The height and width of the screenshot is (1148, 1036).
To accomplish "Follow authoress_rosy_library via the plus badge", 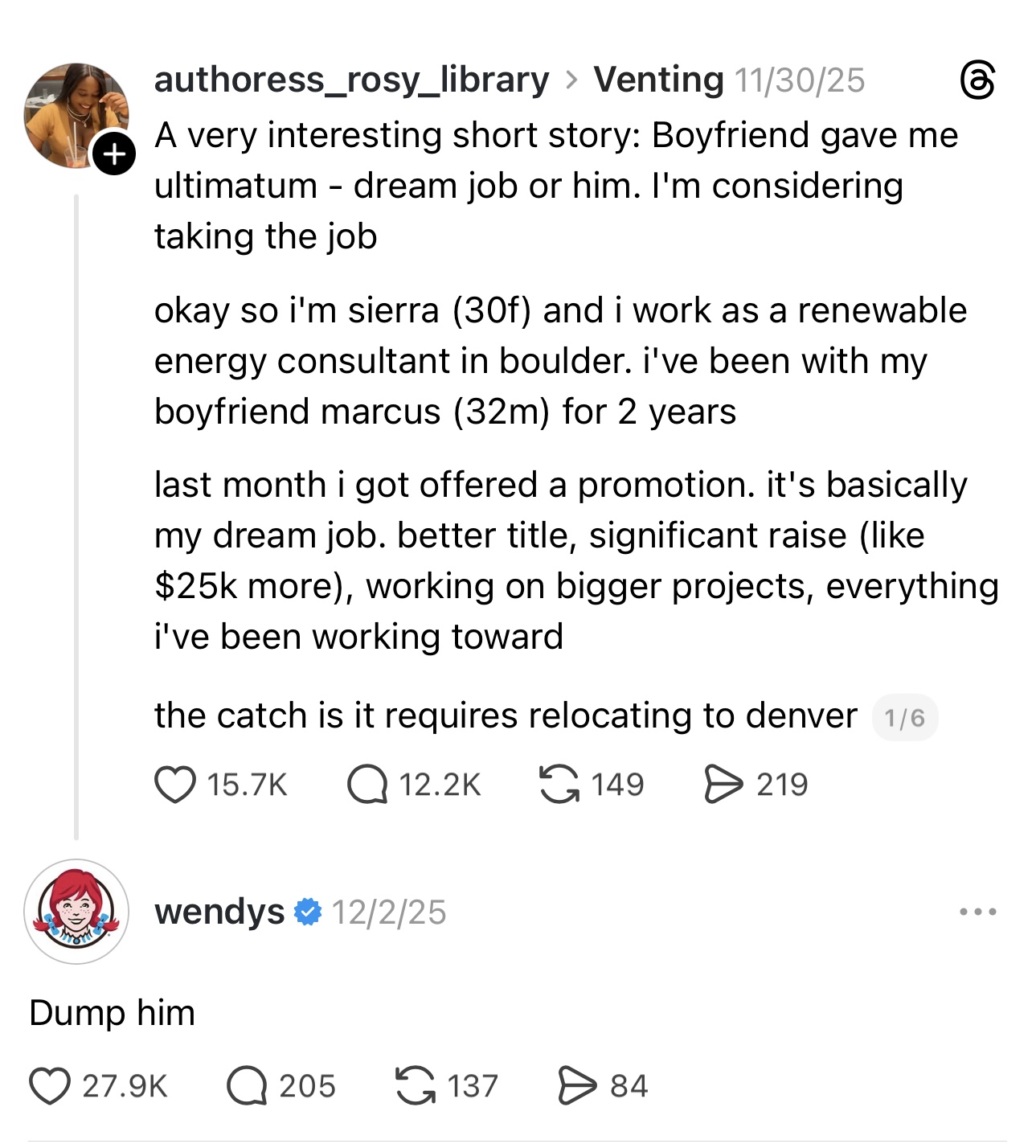I will [114, 153].
